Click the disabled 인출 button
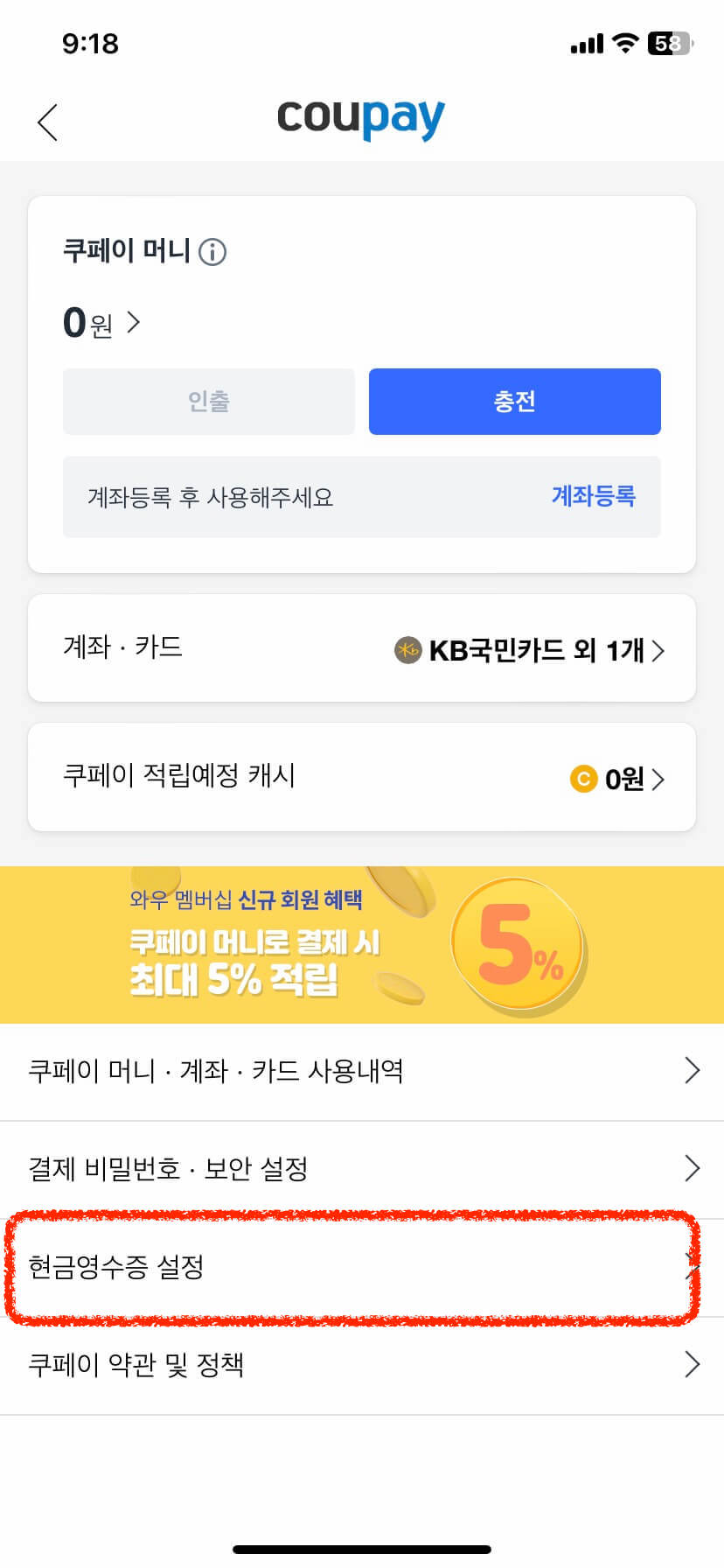The image size is (724, 1568). point(208,401)
